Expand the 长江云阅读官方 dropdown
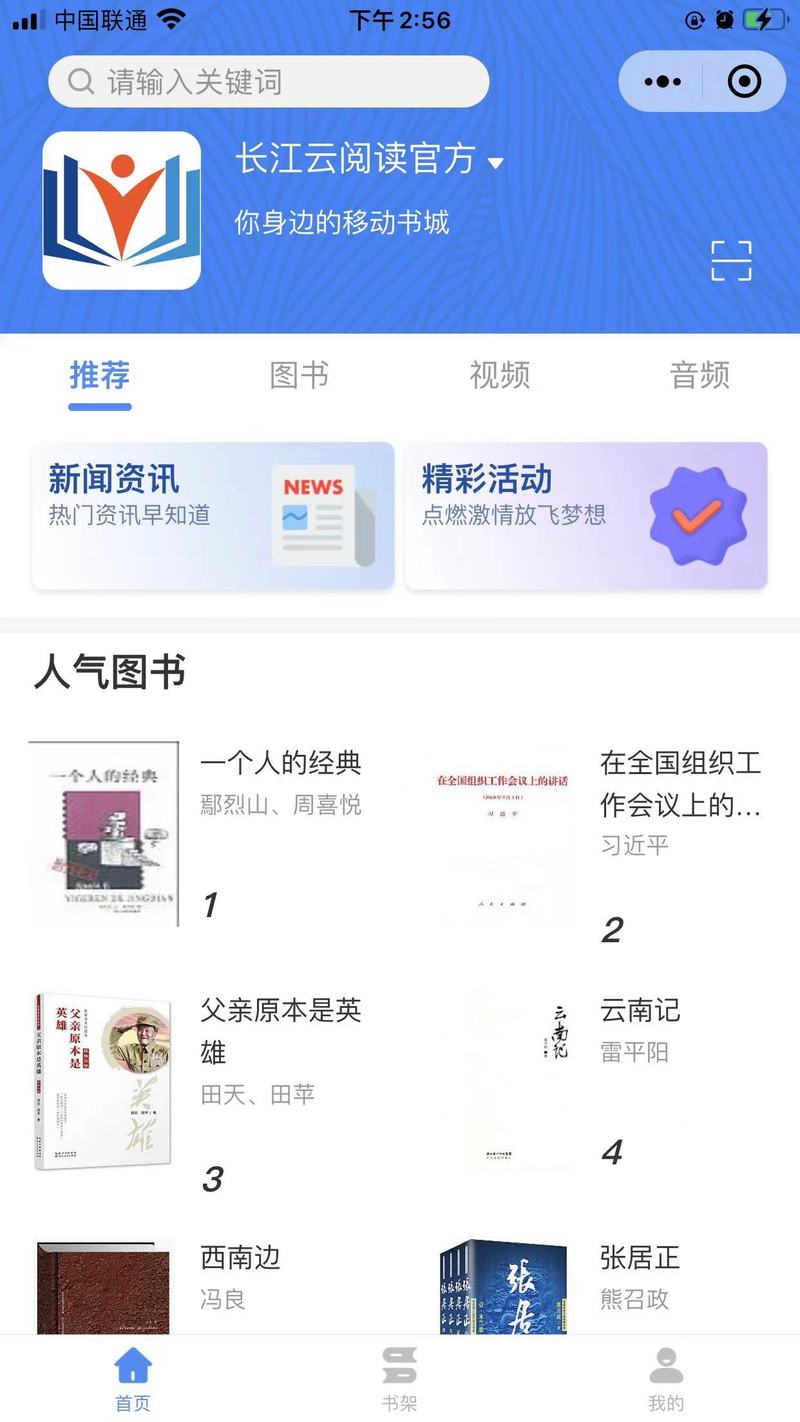 pos(496,162)
